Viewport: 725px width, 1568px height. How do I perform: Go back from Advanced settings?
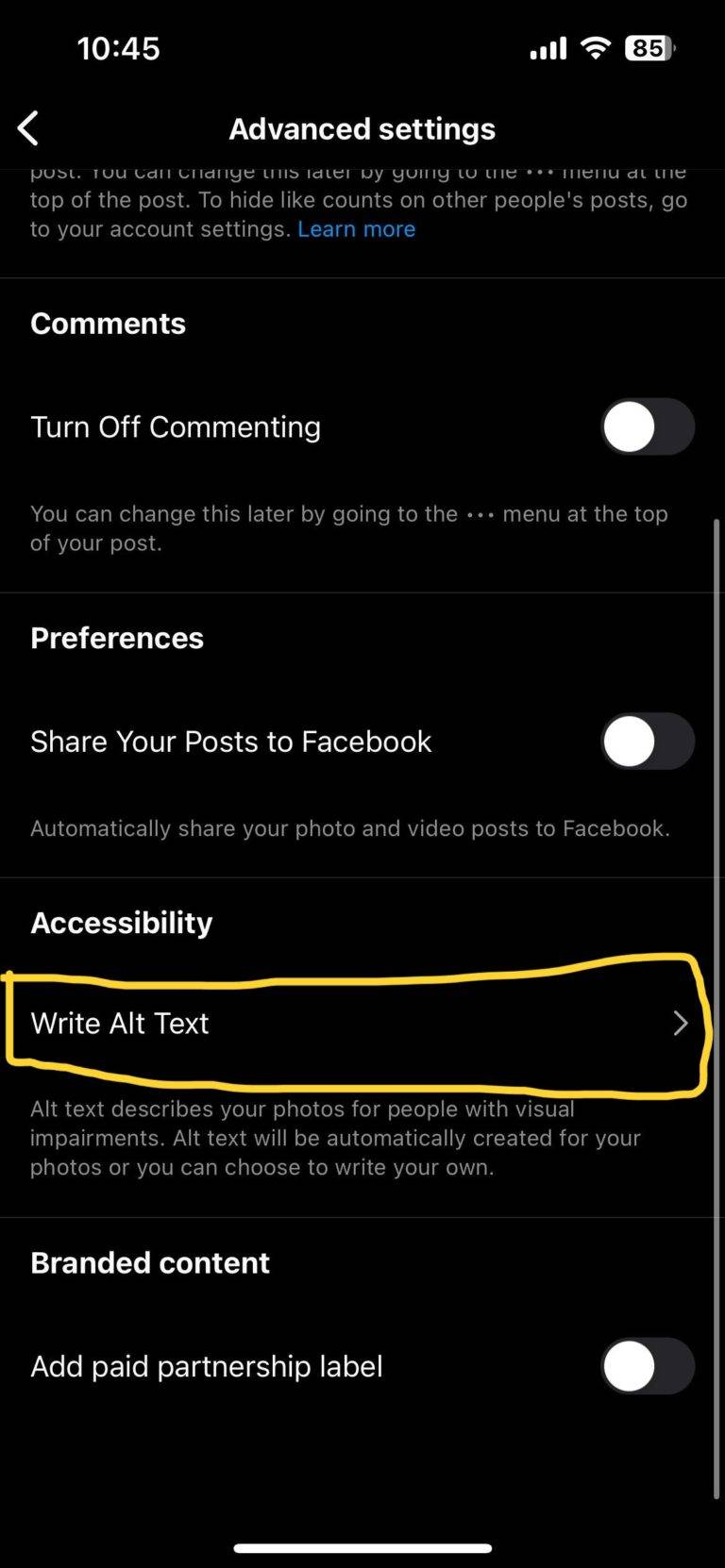(28, 128)
